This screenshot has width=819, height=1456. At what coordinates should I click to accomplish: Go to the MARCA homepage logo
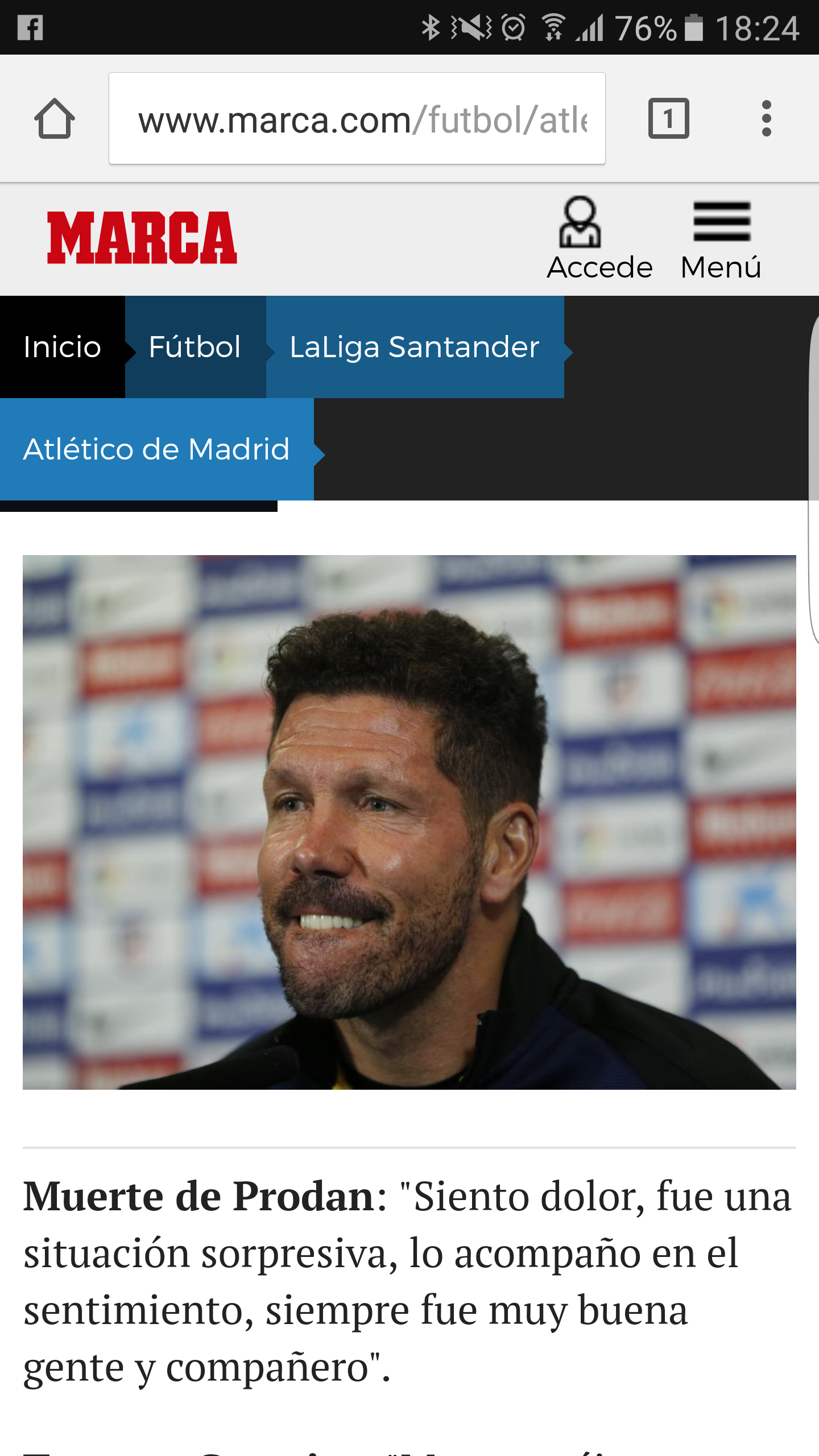coord(142,238)
